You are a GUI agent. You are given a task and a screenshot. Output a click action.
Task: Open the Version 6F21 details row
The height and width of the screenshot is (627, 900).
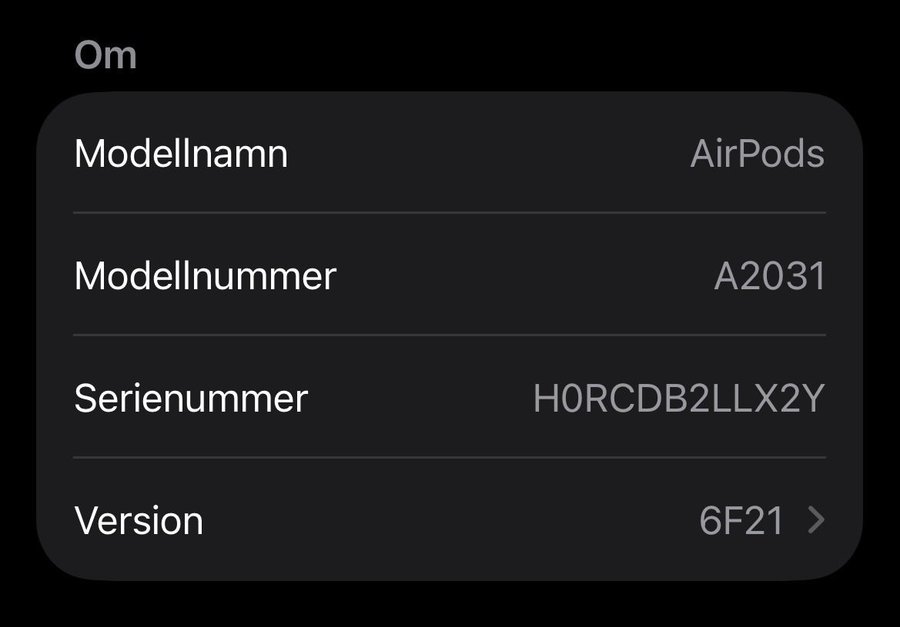(x=450, y=521)
